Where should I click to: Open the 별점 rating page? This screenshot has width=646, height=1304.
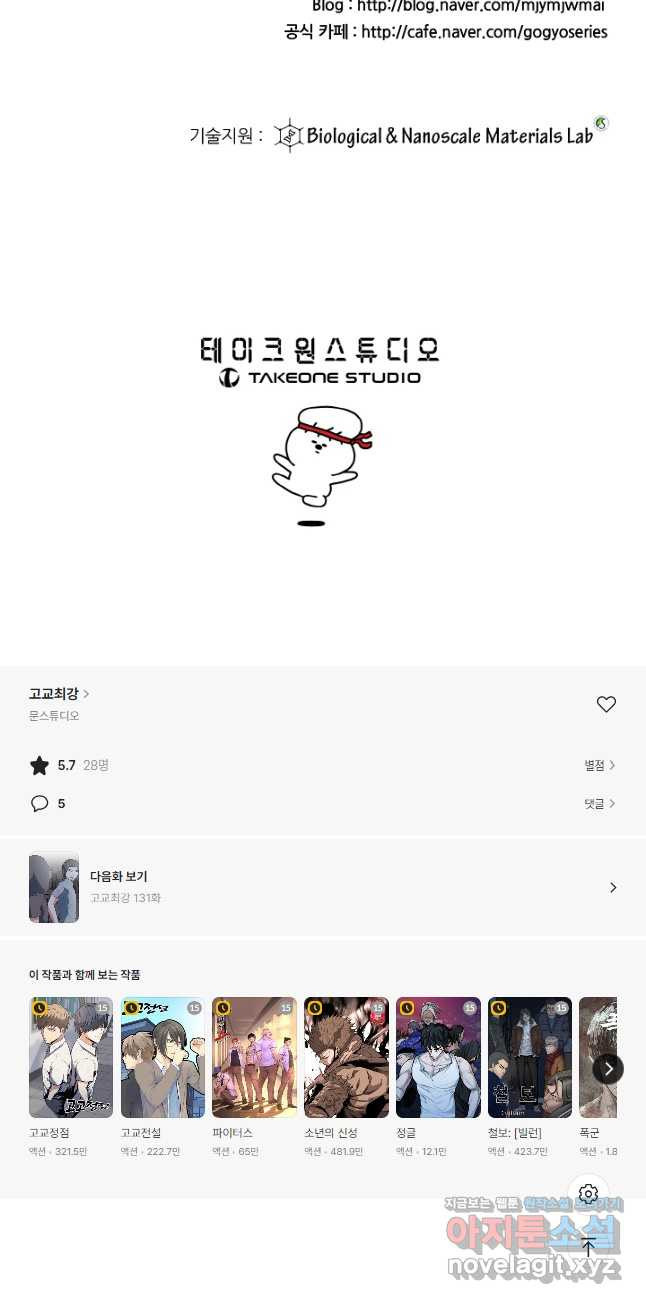599,765
